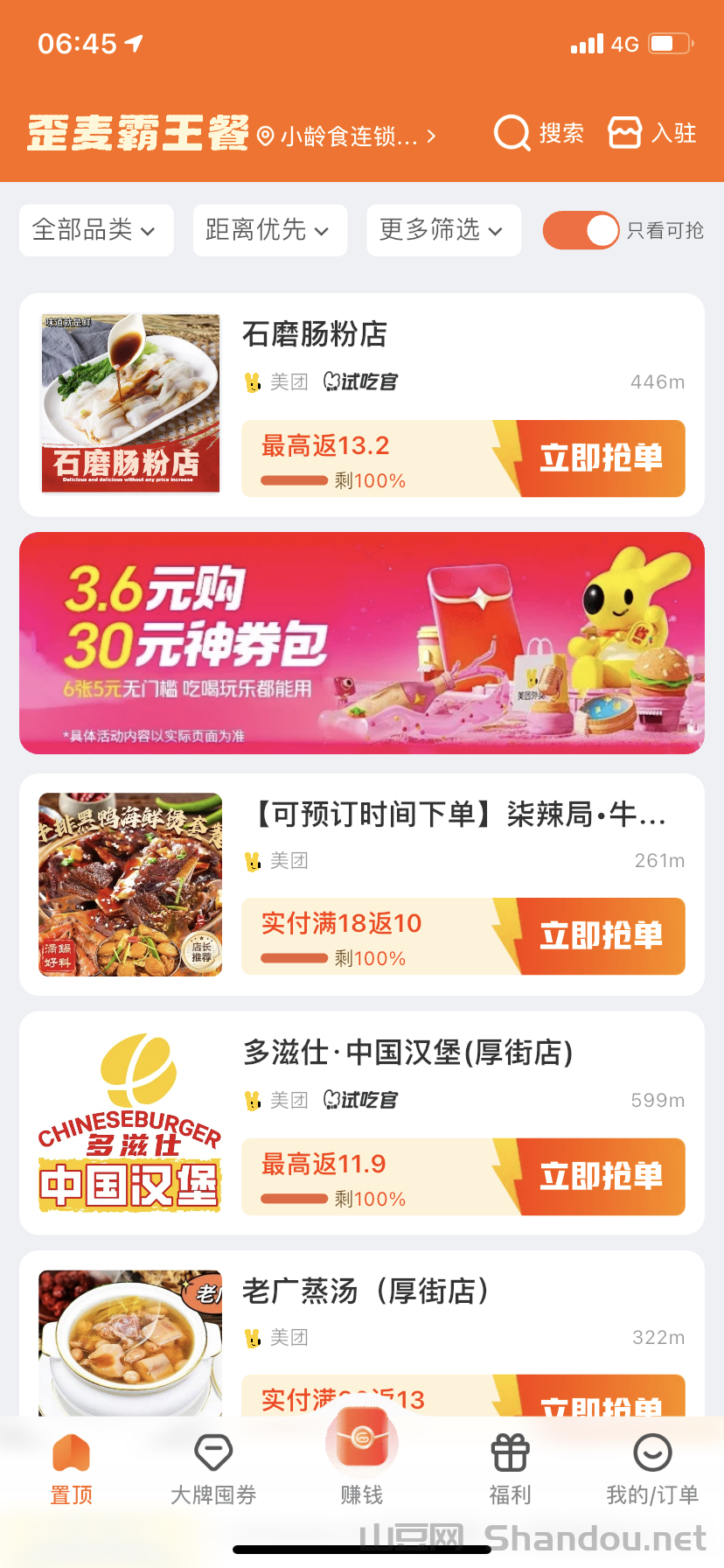This screenshot has width=724, height=1568.
Task: Open the 距离优先 sorting dropdown
Action: pos(269,230)
